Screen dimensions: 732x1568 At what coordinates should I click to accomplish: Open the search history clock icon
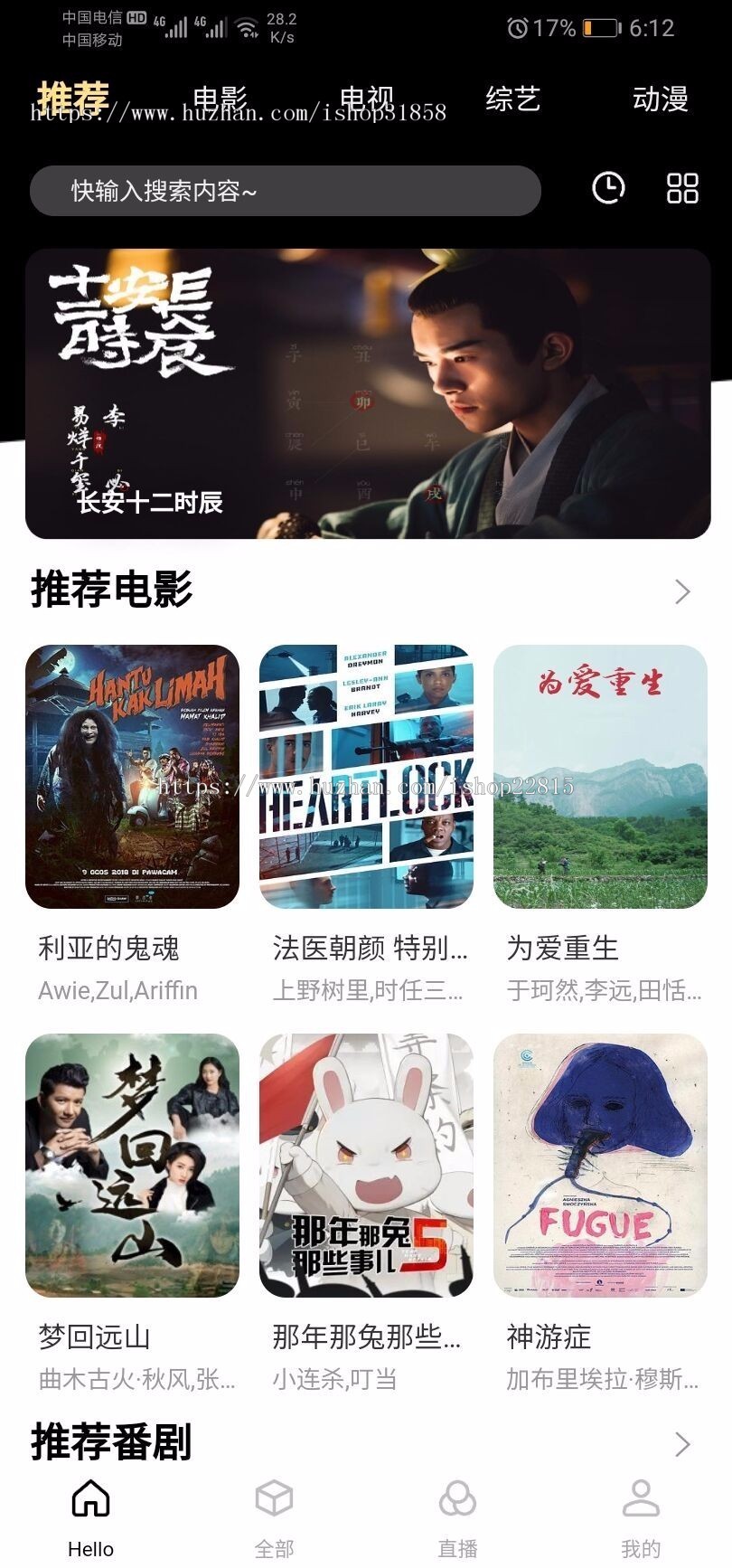click(608, 190)
